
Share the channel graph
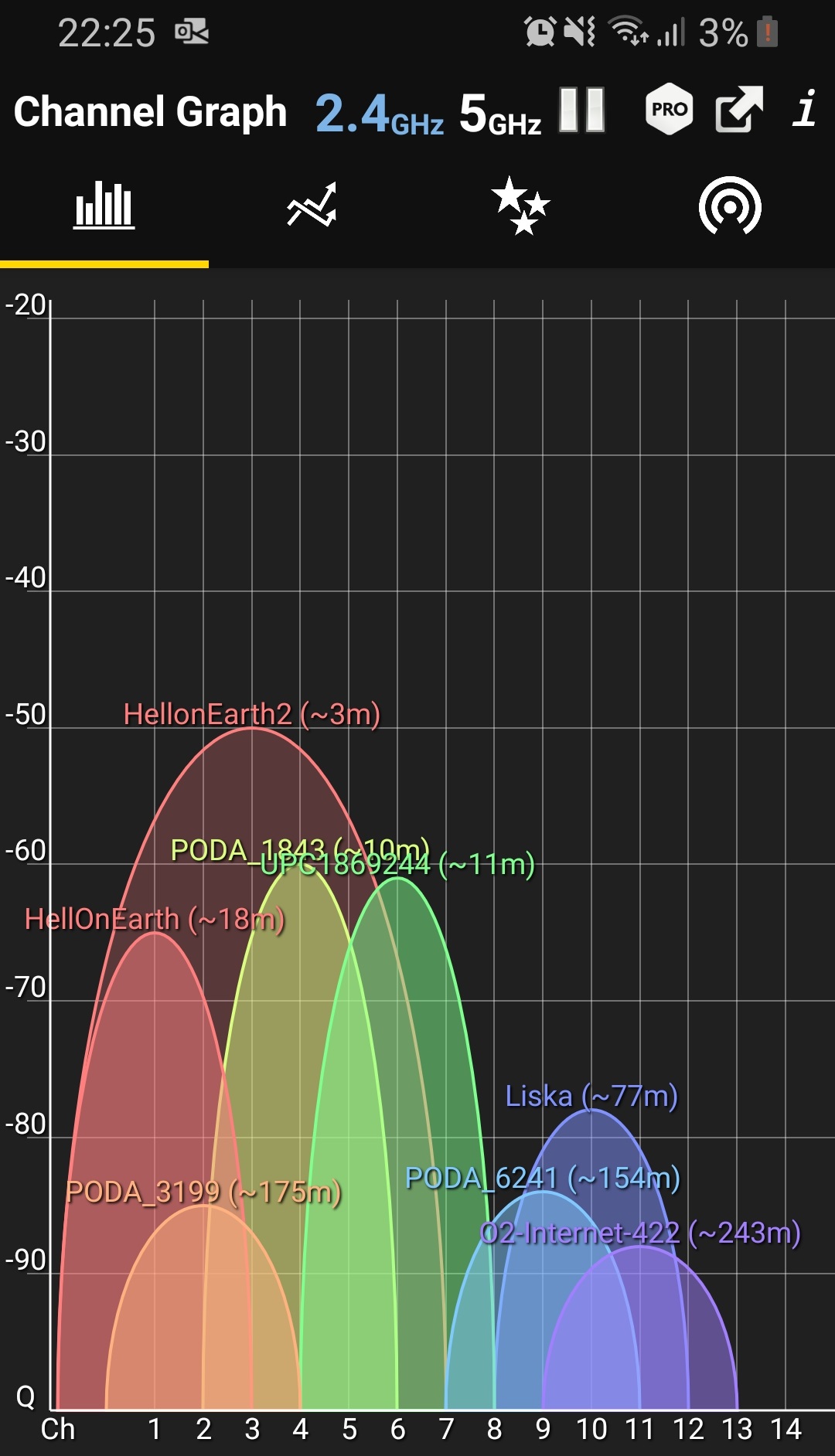738,109
